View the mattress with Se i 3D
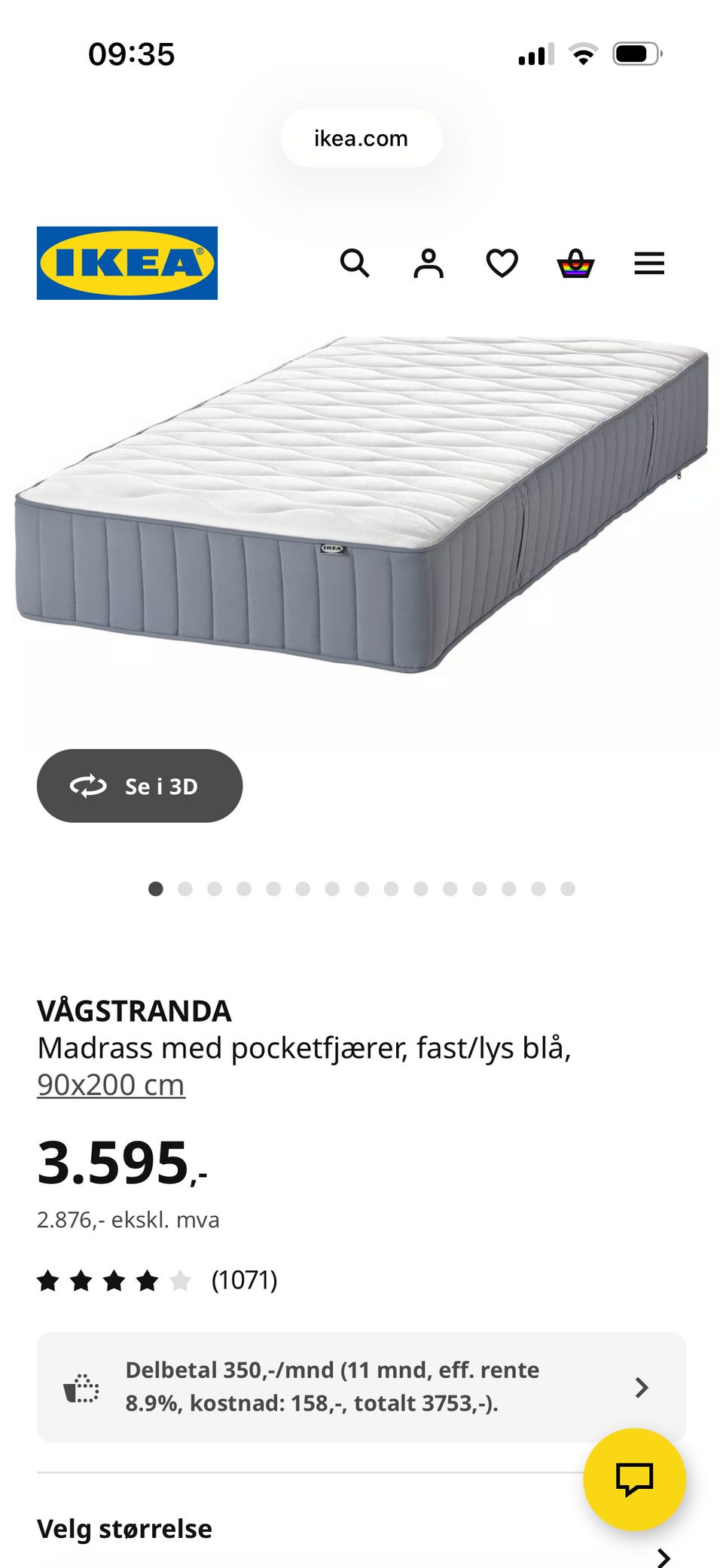This screenshot has height=1568, width=723. [139, 786]
